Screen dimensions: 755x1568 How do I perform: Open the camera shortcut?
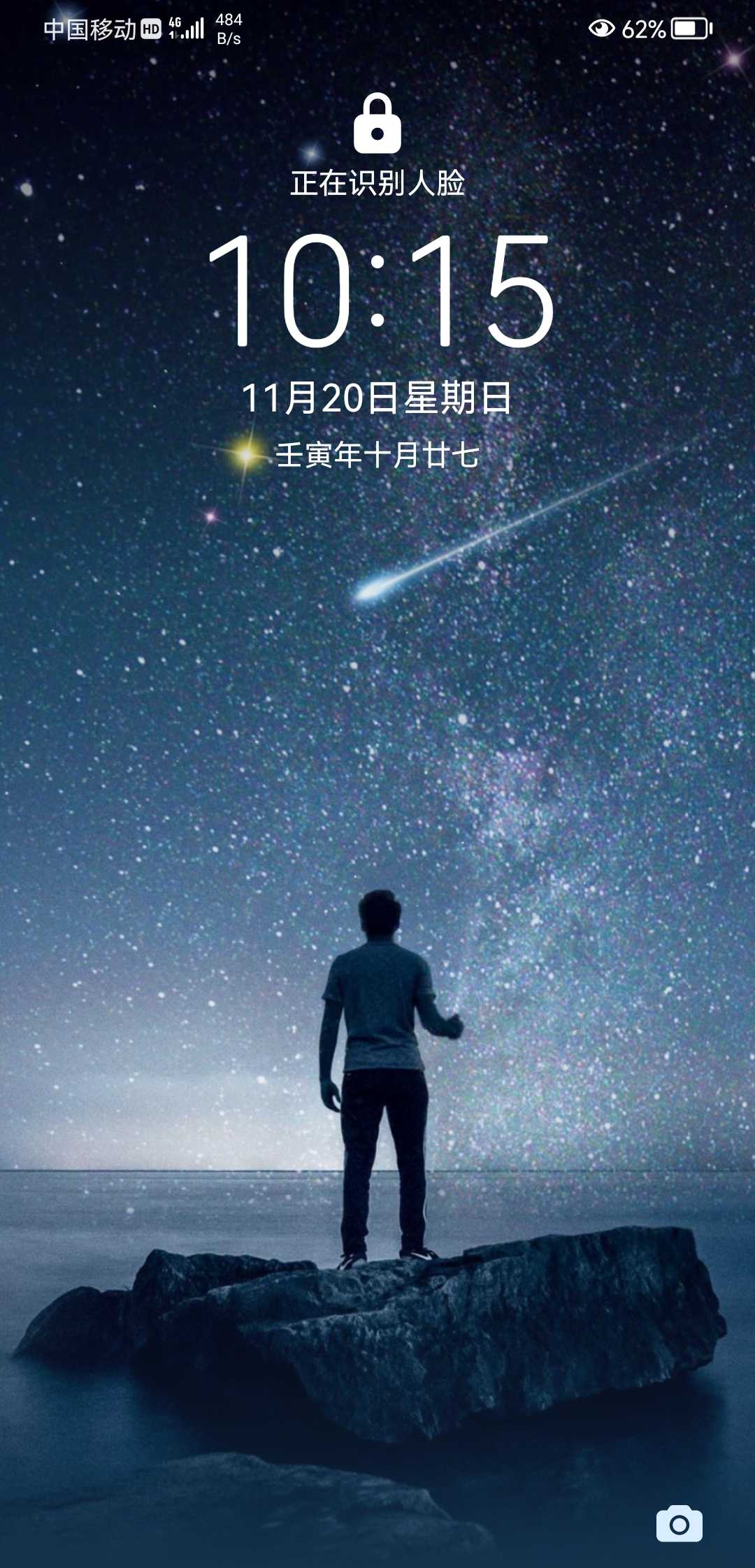coord(679,1523)
